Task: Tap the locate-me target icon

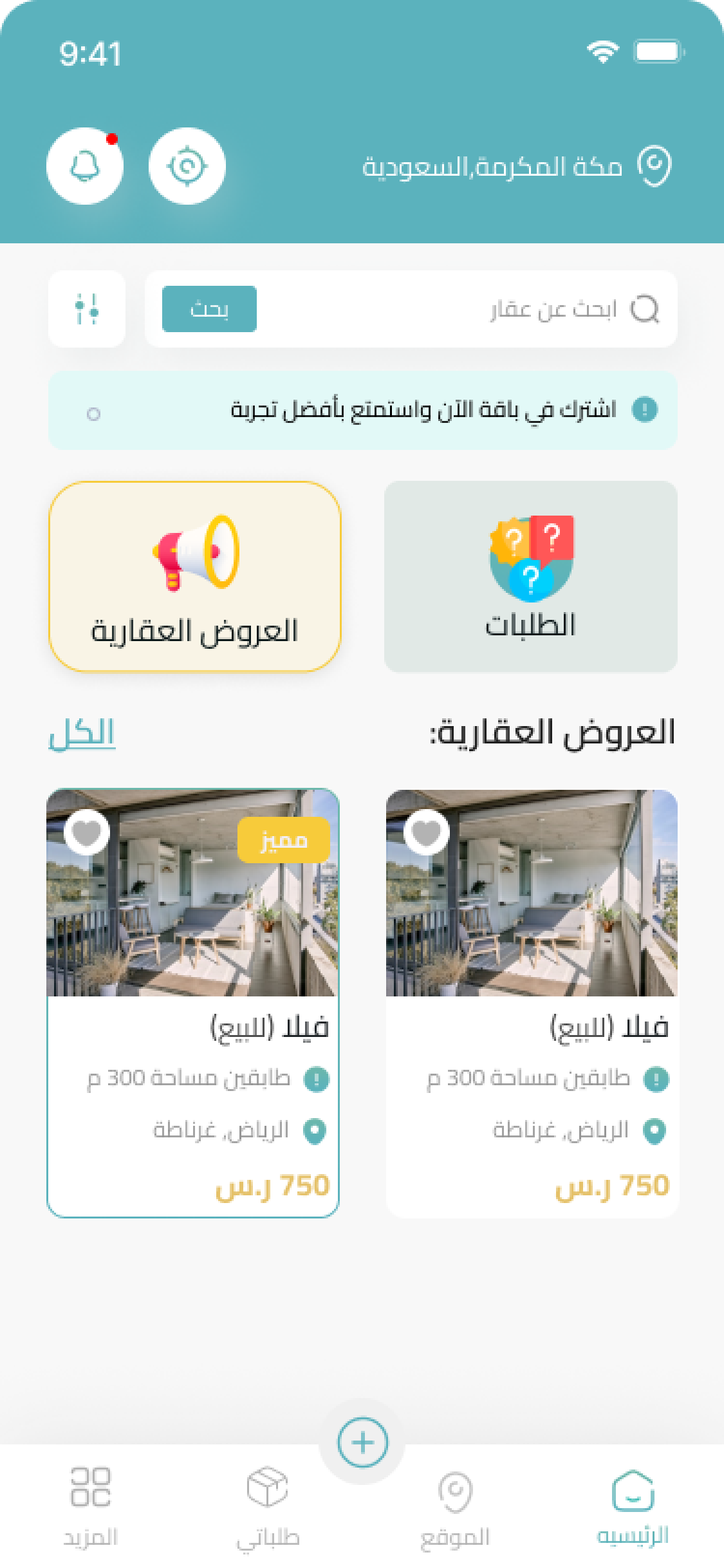Action: tap(187, 166)
